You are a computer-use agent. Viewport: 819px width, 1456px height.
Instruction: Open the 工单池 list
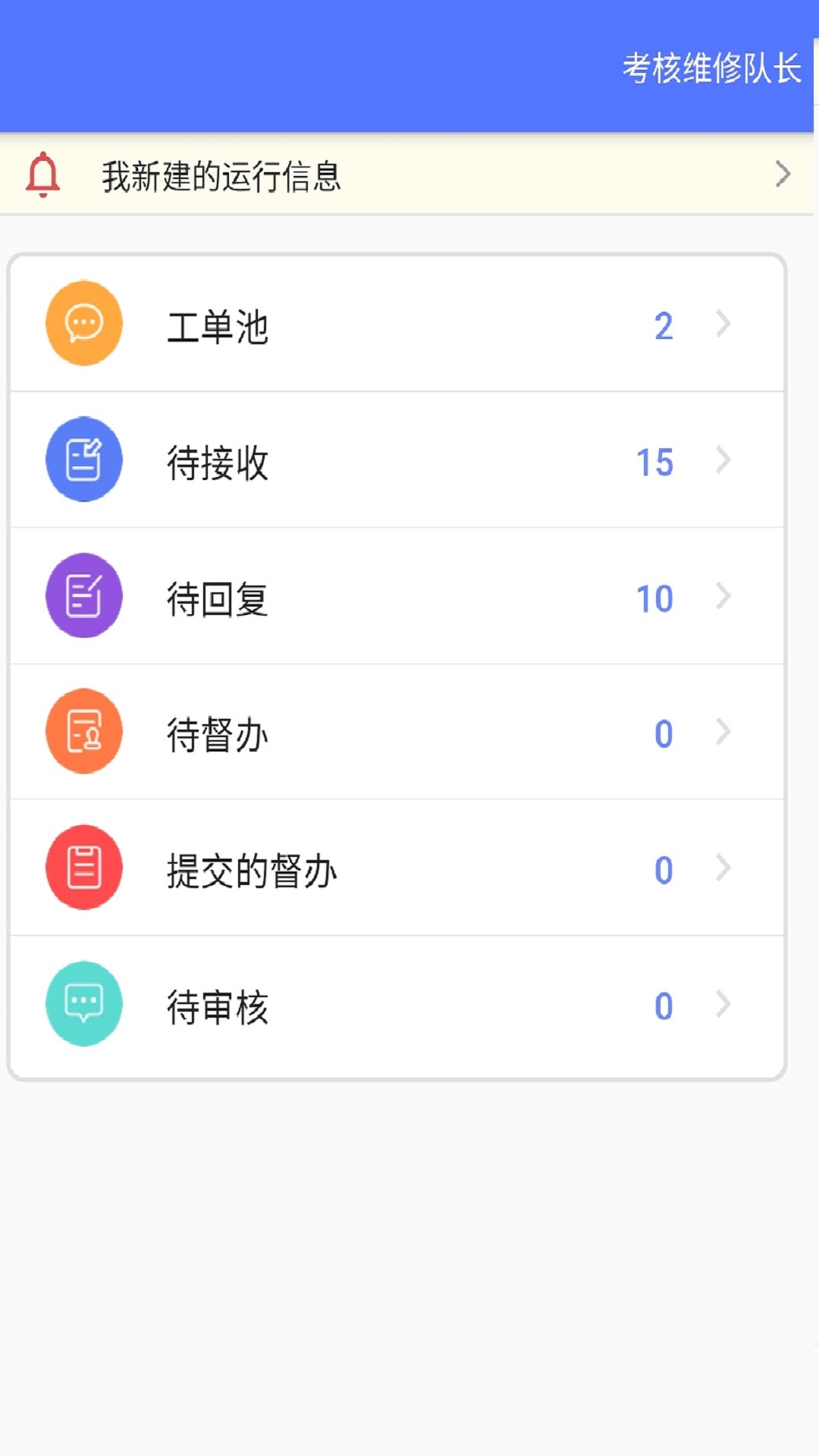point(397,325)
